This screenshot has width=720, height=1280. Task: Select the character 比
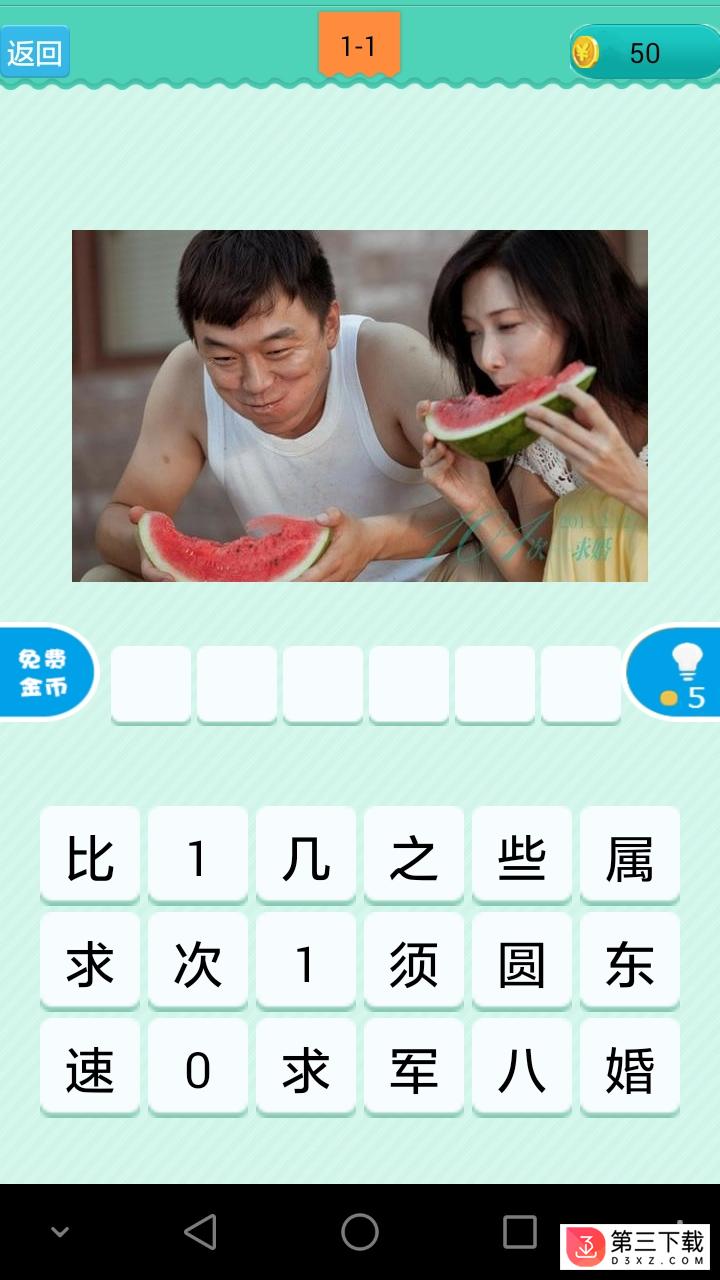click(90, 857)
